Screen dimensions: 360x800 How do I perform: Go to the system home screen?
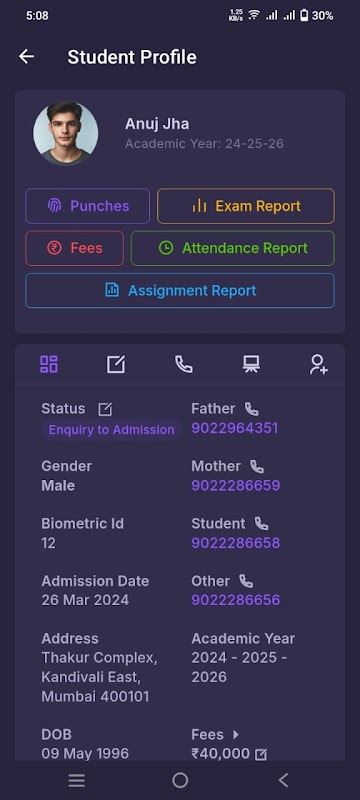coord(180,780)
